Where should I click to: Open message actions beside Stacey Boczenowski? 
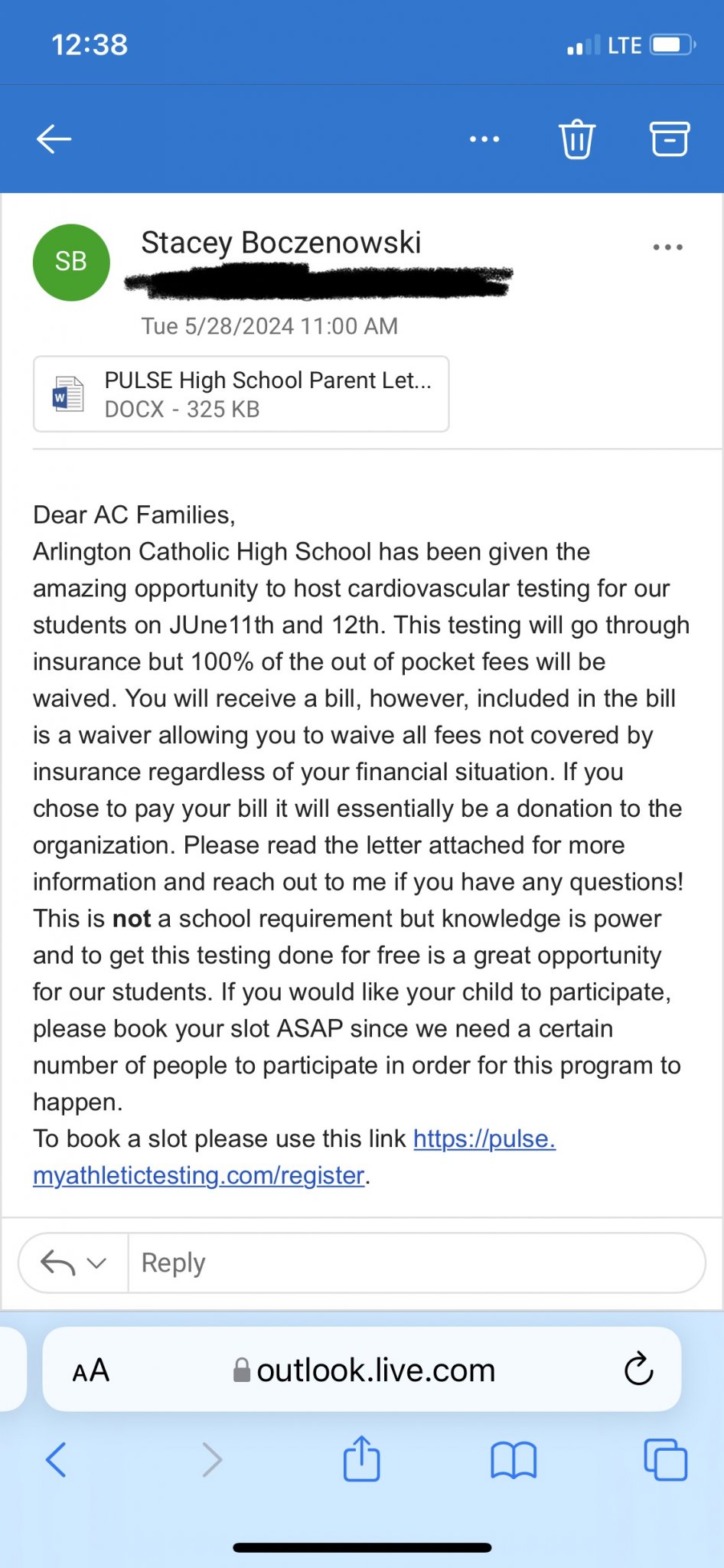click(x=667, y=247)
